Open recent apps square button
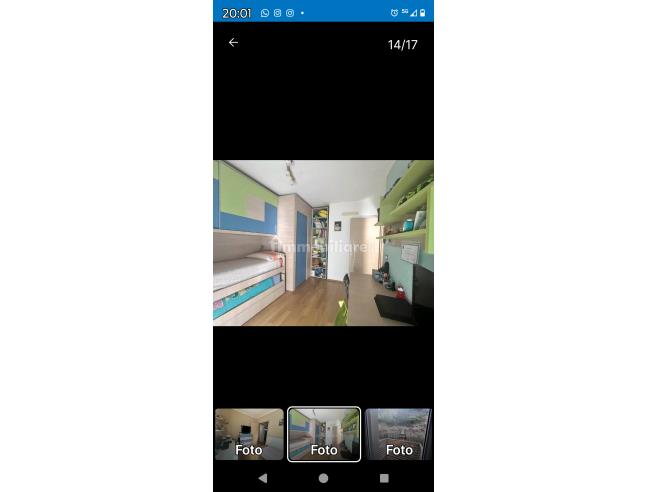This screenshot has height=492, width=648. pos(384,479)
